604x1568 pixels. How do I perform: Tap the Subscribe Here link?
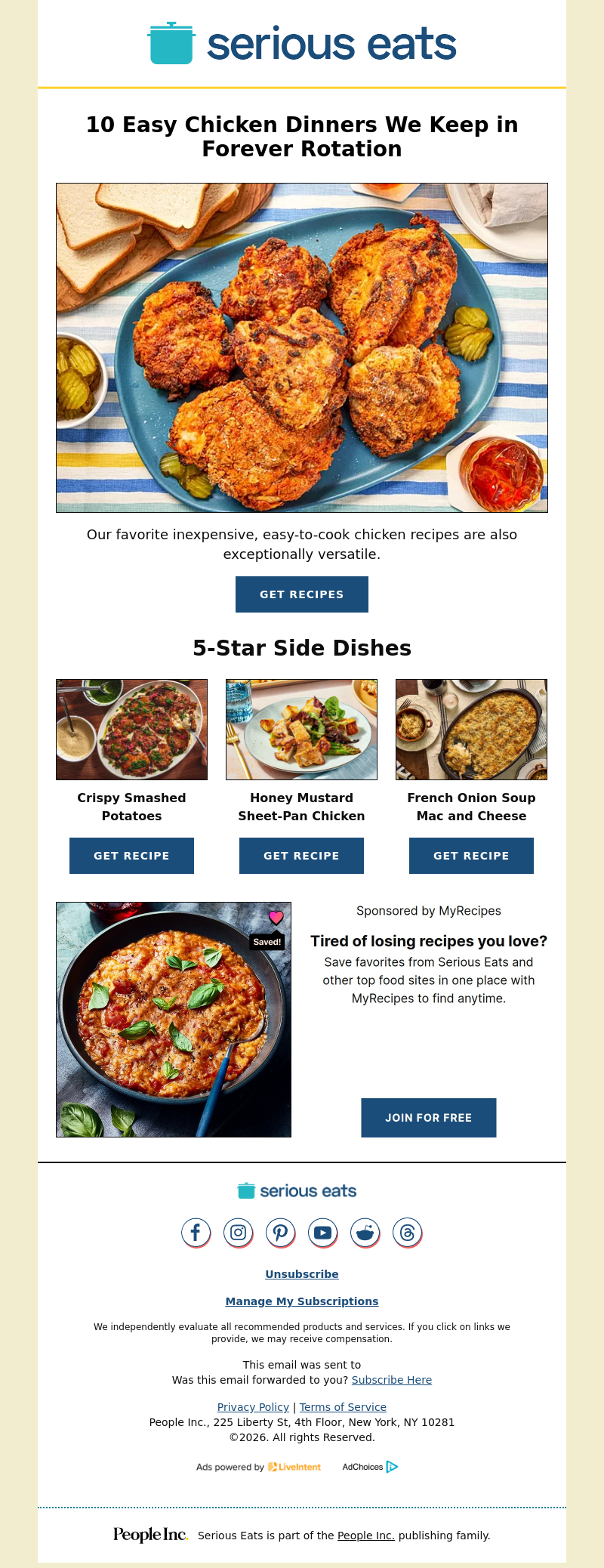(x=391, y=1380)
